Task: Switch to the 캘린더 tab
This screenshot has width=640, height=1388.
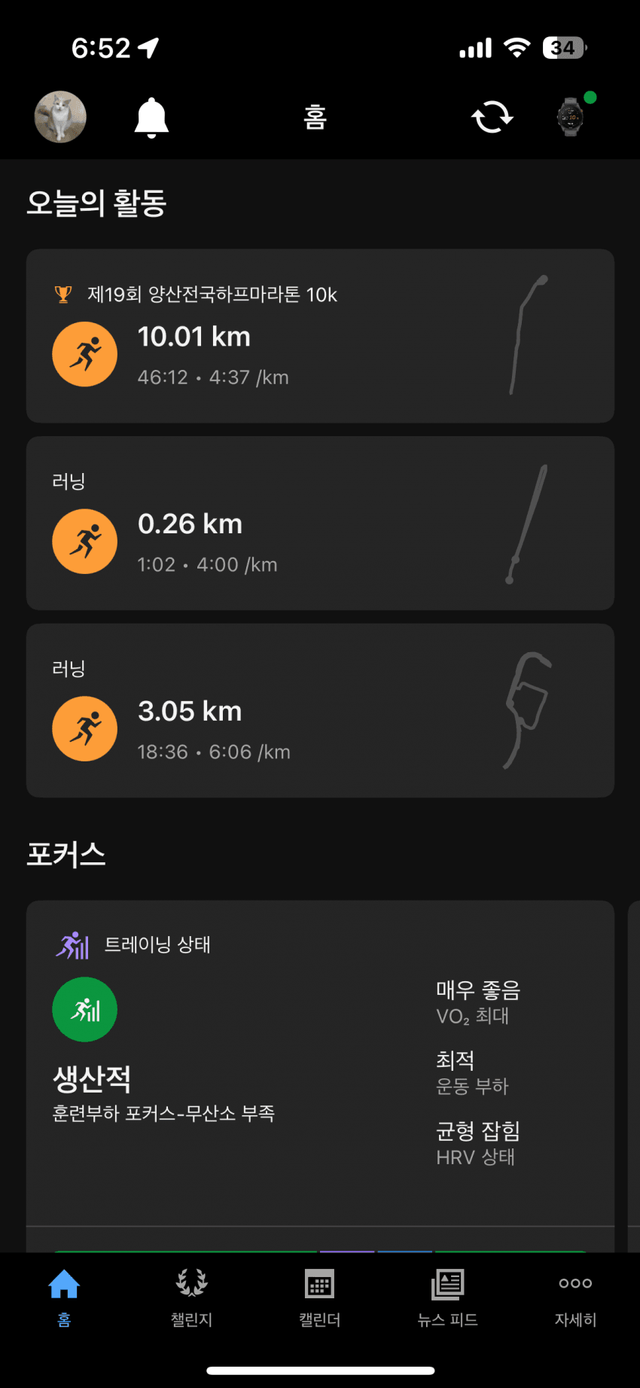Action: point(320,1297)
